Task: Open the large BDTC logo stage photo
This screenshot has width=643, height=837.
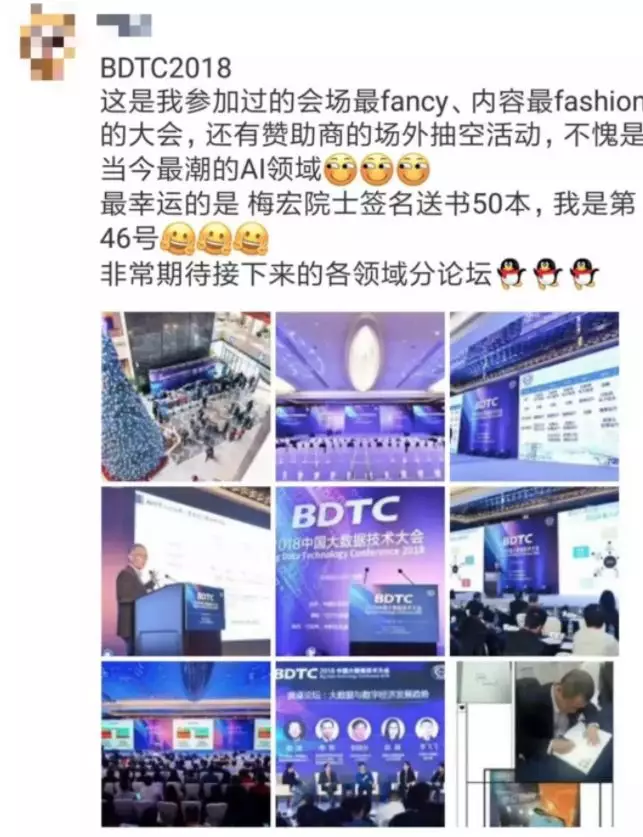Action: tap(360, 571)
